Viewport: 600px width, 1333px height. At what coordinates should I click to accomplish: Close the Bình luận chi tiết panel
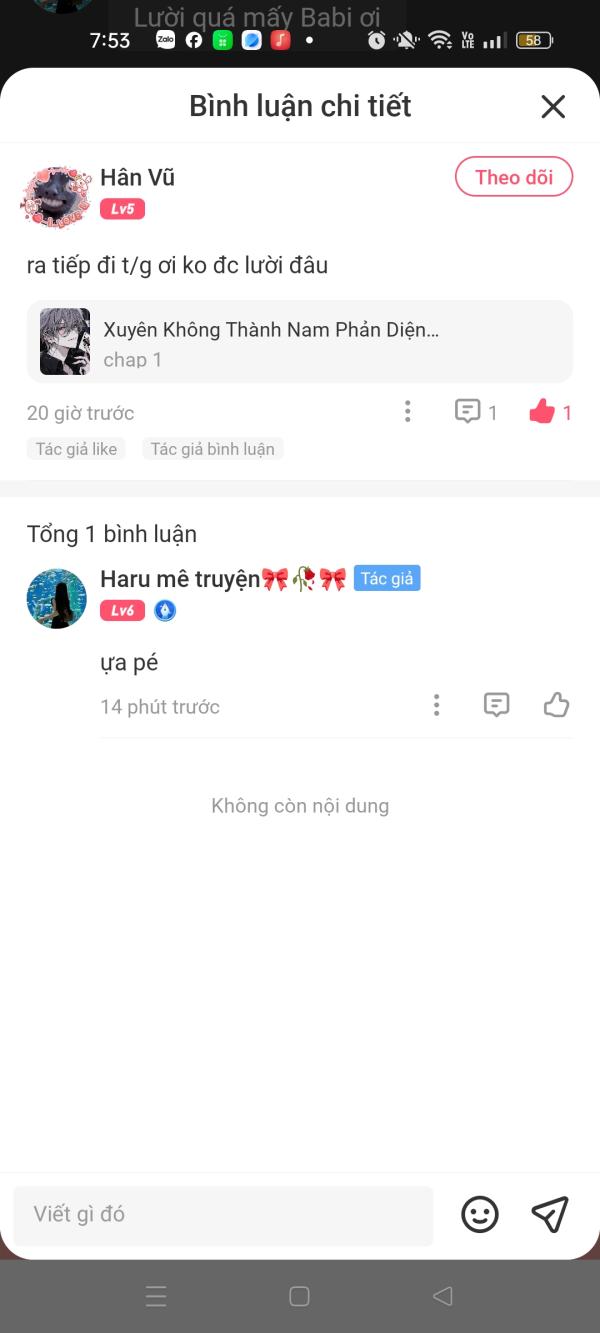coord(553,107)
